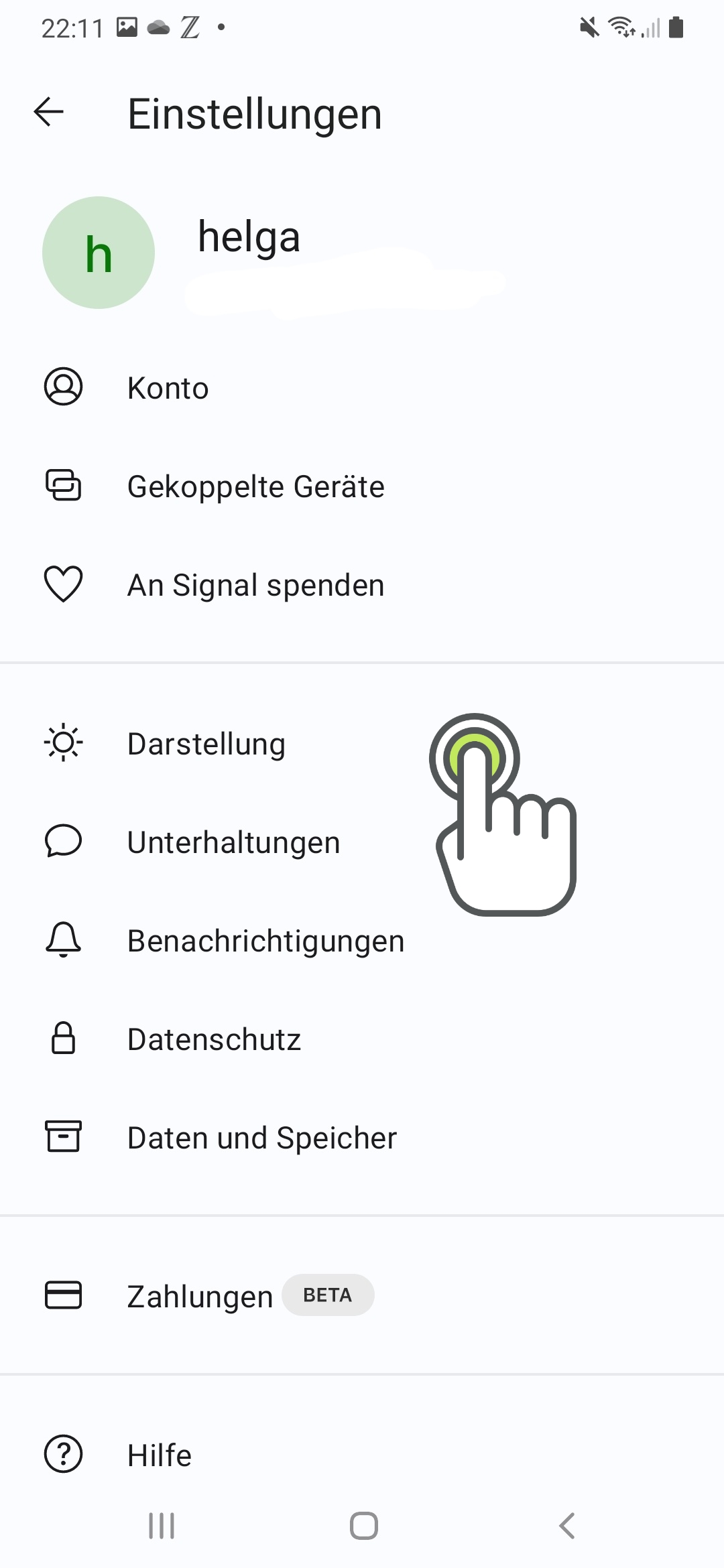Image resolution: width=724 pixels, height=1568 pixels.
Task: Tap the system home button
Action: [x=363, y=1526]
